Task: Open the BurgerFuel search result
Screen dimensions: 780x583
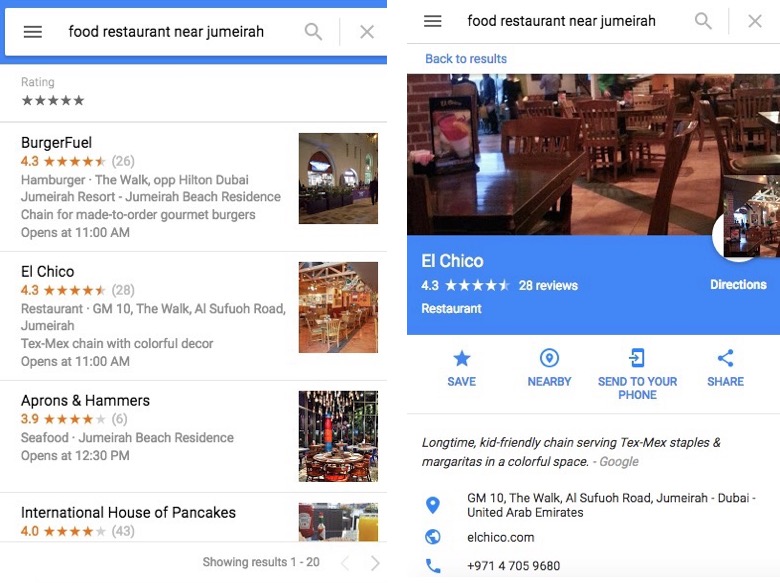Action: (x=57, y=143)
